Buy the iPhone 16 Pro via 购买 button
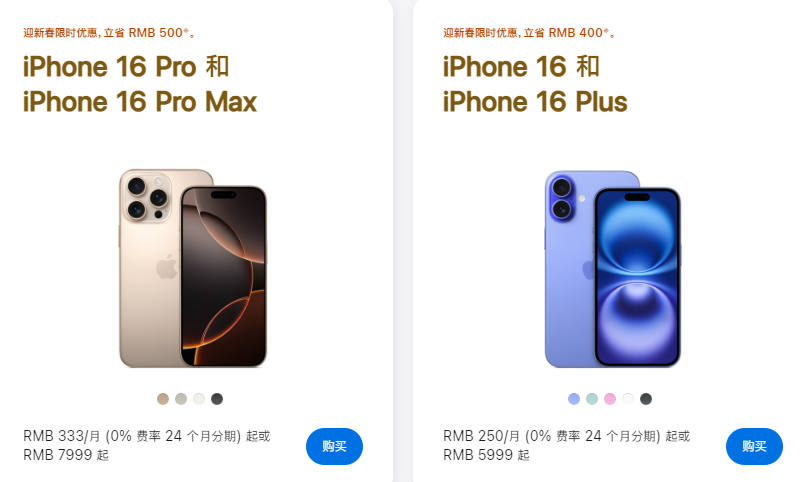801x482 pixels. (334, 446)
